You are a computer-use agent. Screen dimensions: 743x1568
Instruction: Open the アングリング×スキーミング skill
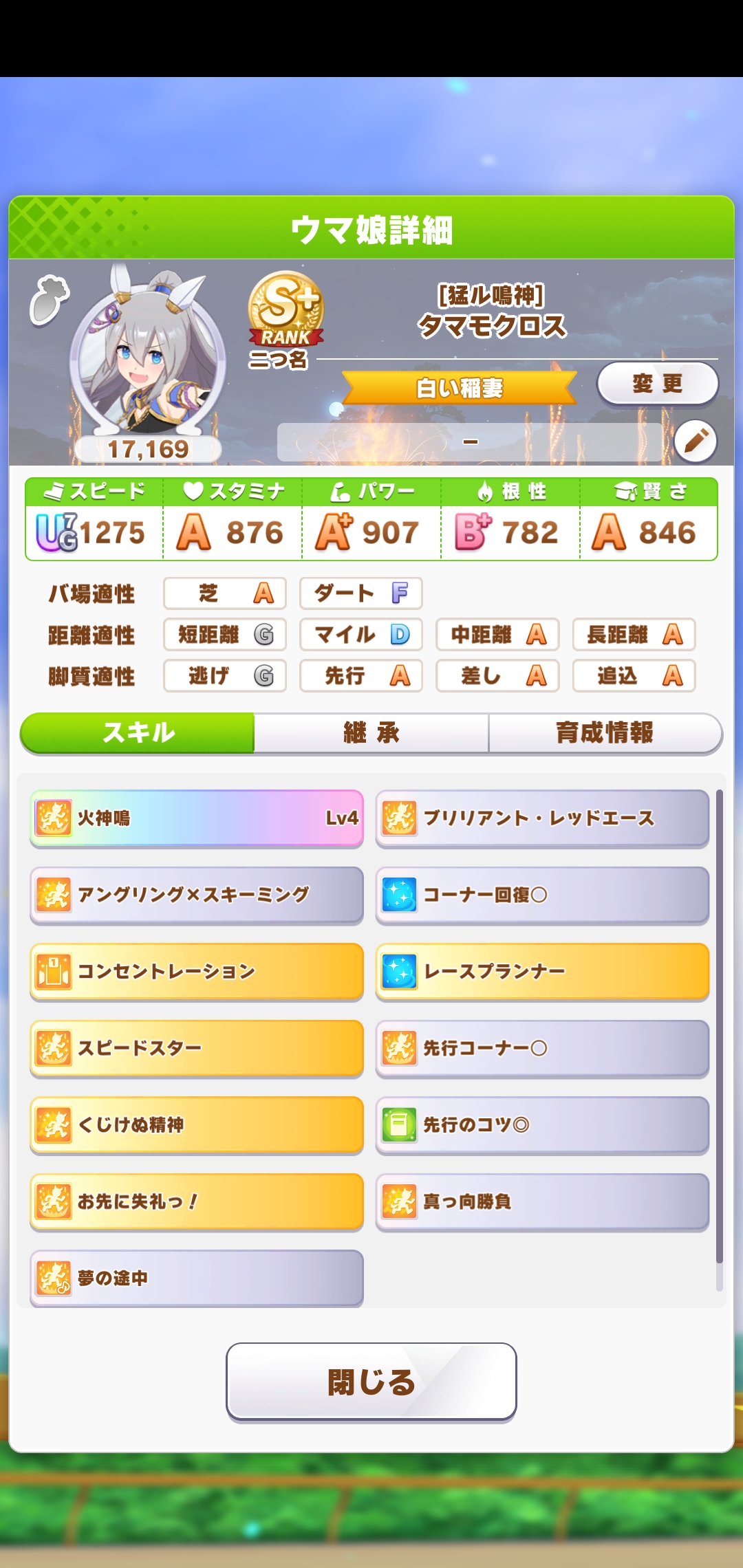(197, 895)
